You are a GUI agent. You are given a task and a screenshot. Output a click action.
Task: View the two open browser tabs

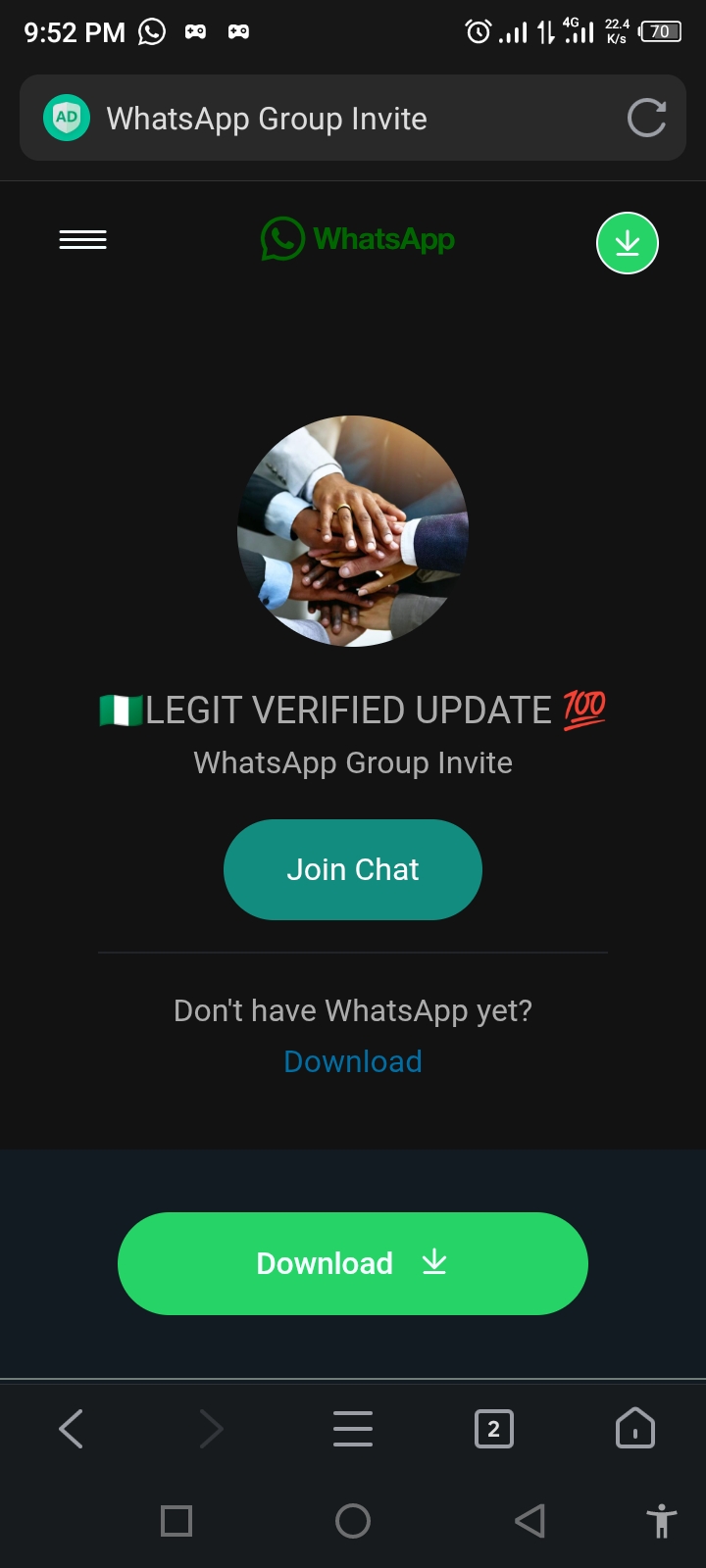pos(493,1429)
